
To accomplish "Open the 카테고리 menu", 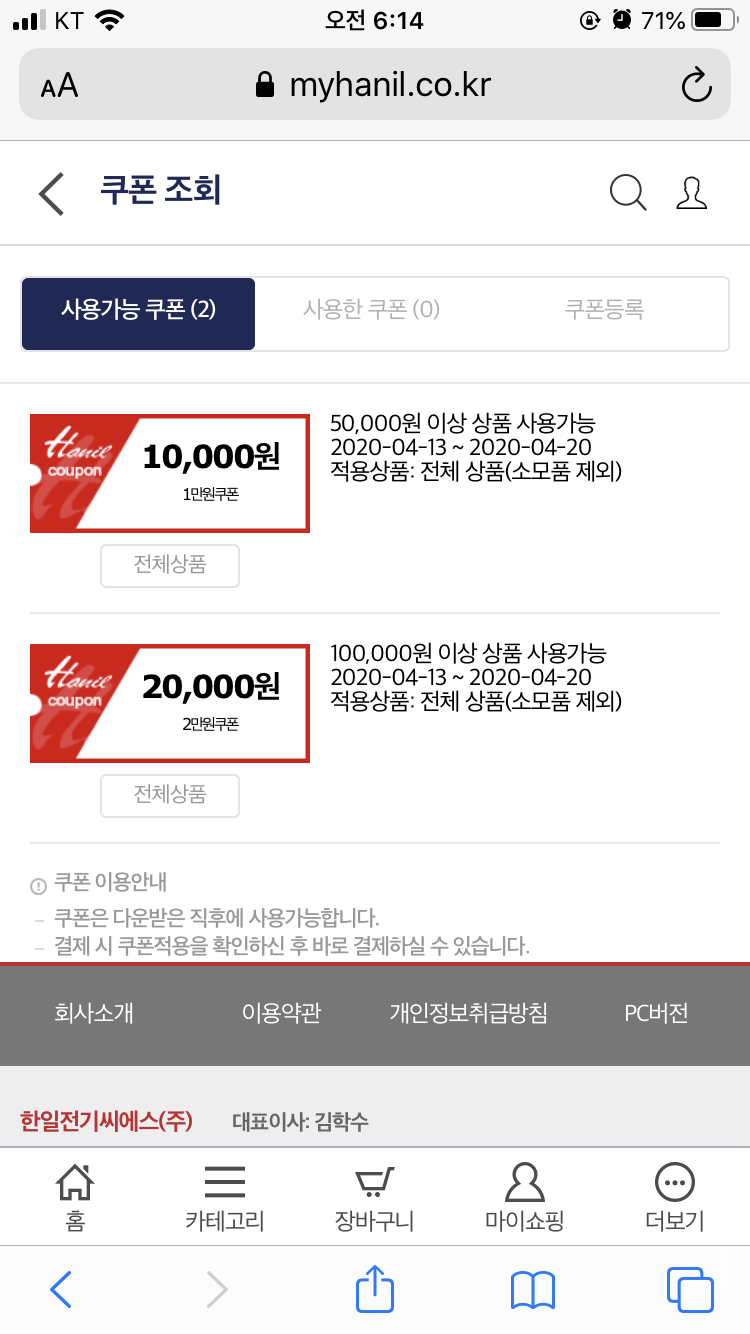I will [225, 1197].
